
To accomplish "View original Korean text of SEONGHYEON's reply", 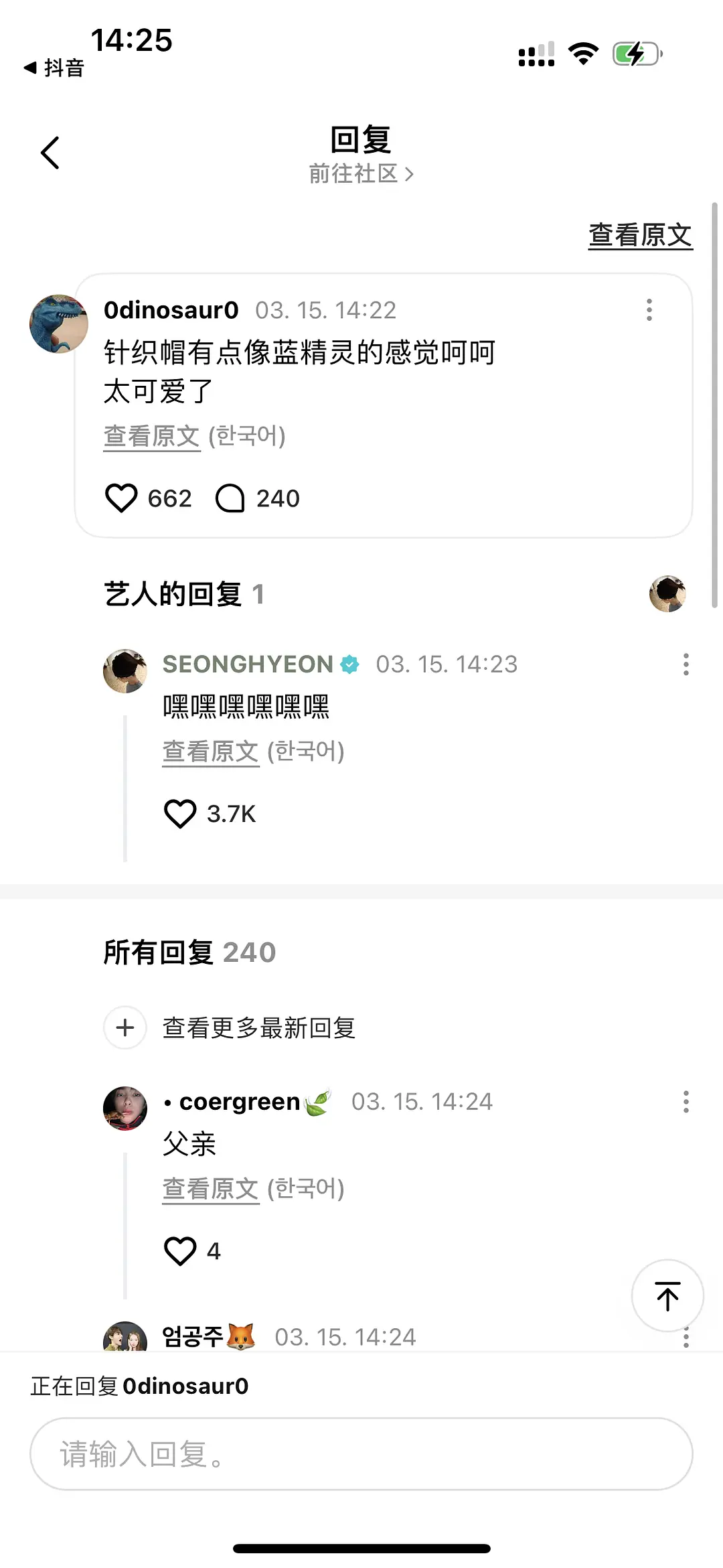I will 211,752.
